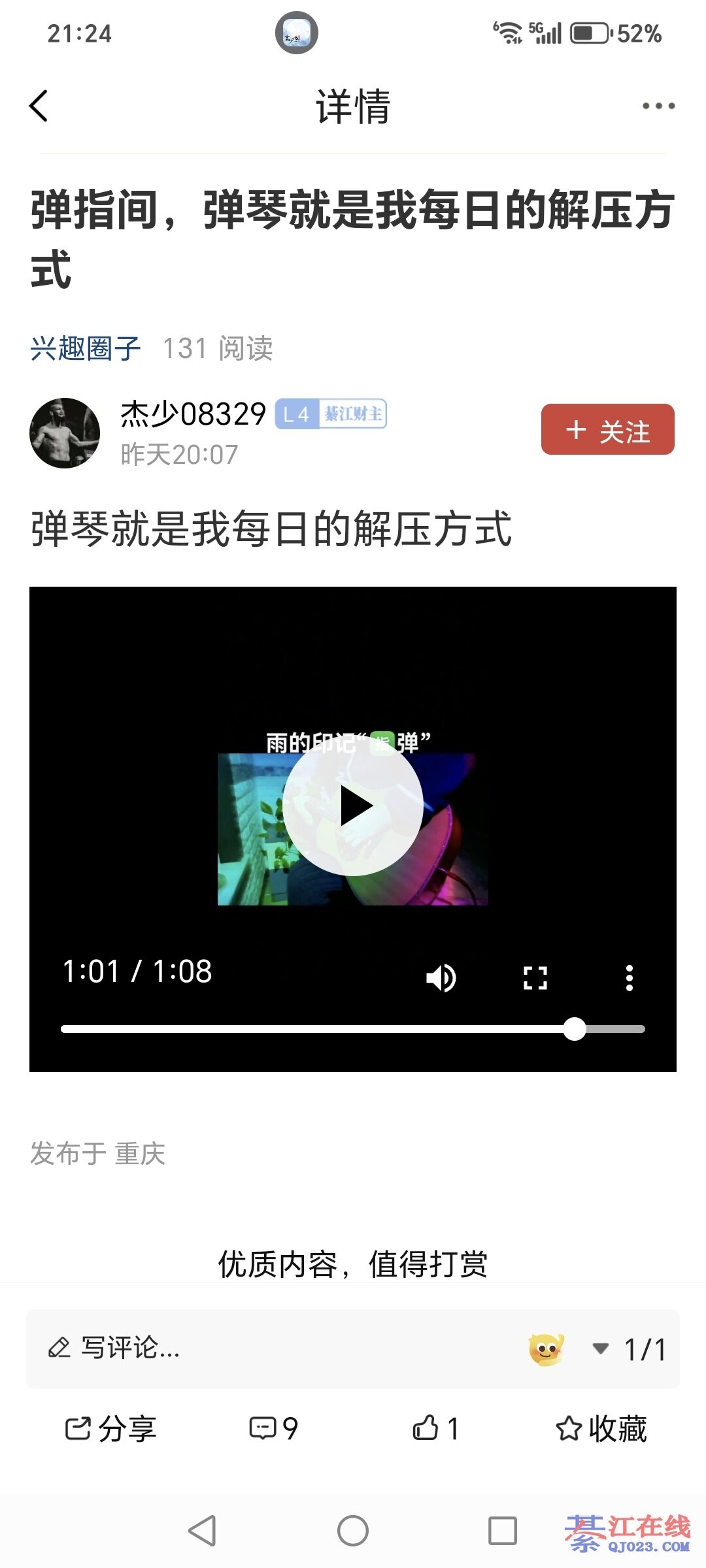Like this post
Screen dimensions: 706x1568
click(435, 1428)
